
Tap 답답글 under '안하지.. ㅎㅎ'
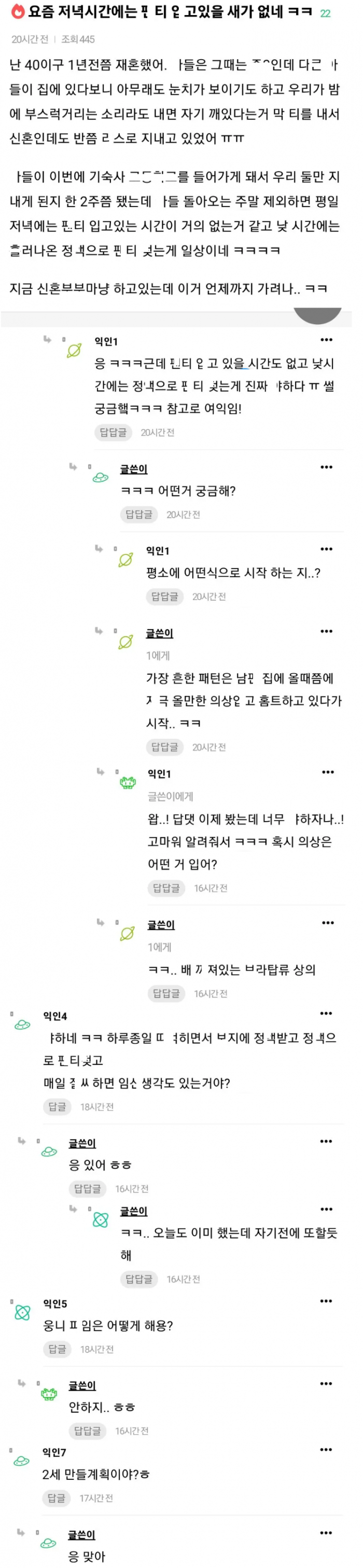tap(88, 1431)
